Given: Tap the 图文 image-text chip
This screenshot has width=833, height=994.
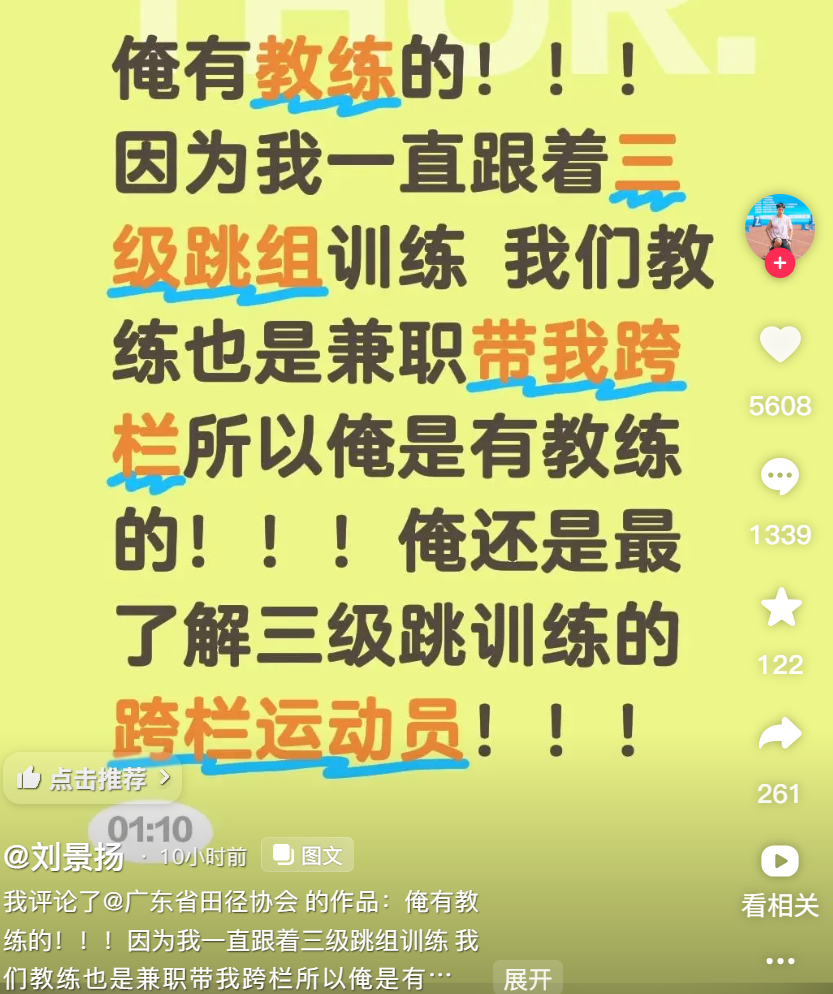Looking at the screenshot, I should pos(308,855).
